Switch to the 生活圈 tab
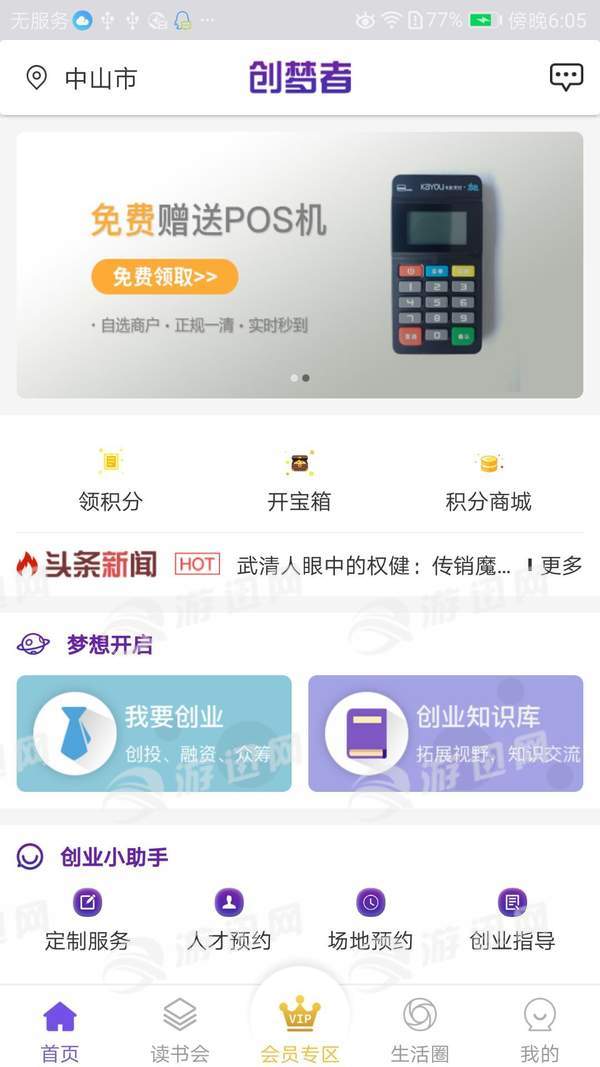 [420, 1031]
